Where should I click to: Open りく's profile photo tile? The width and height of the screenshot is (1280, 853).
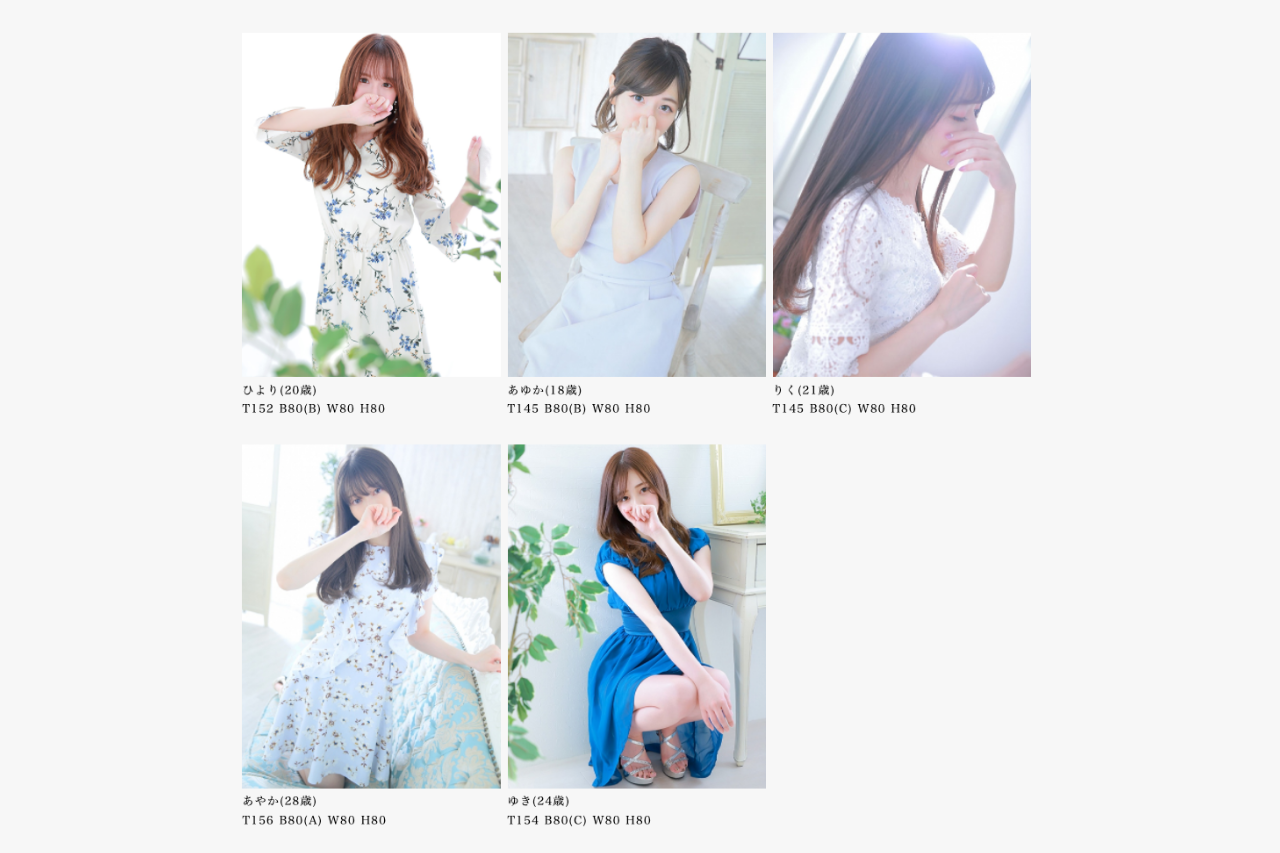pyautogui.click(x=901, y=205)
